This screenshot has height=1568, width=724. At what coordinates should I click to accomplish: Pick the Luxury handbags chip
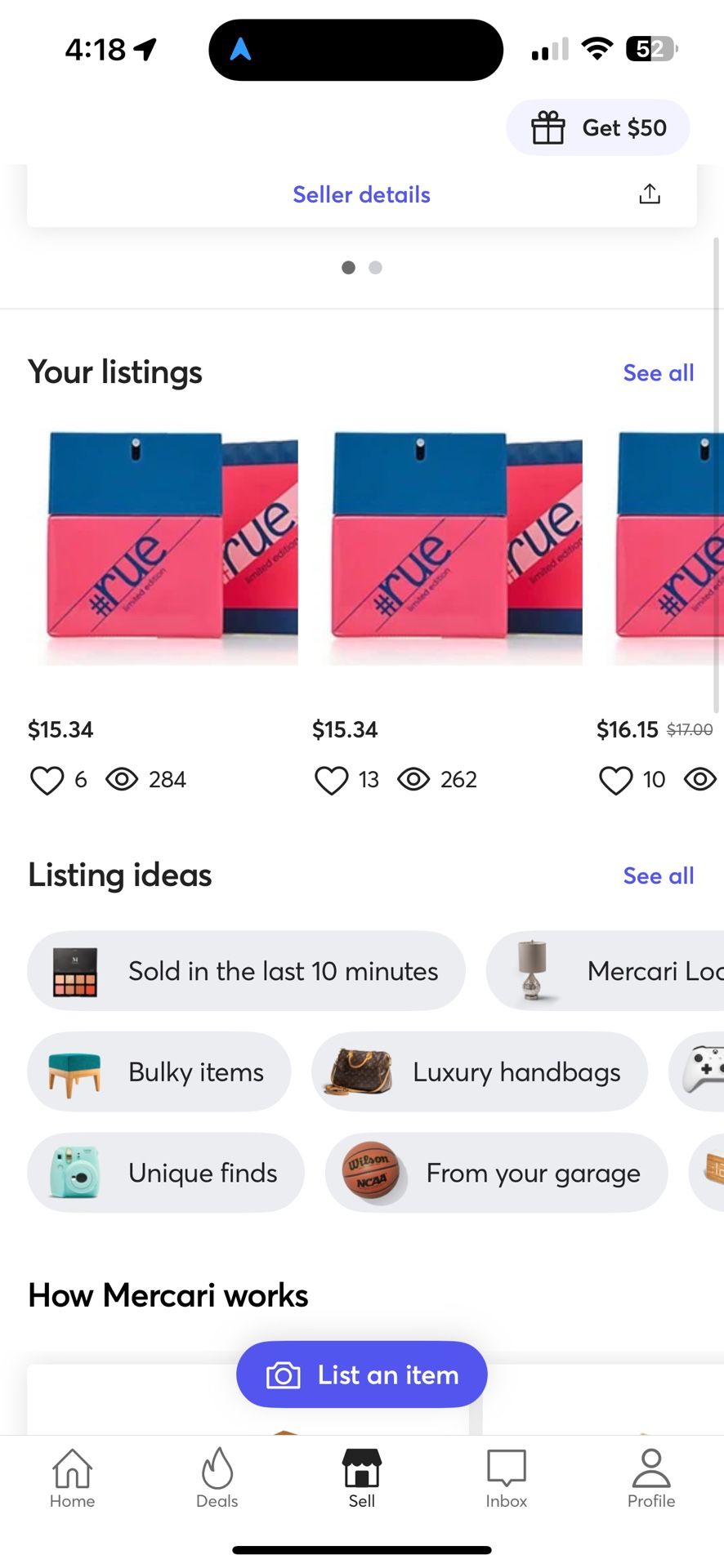click(480, 1071)
